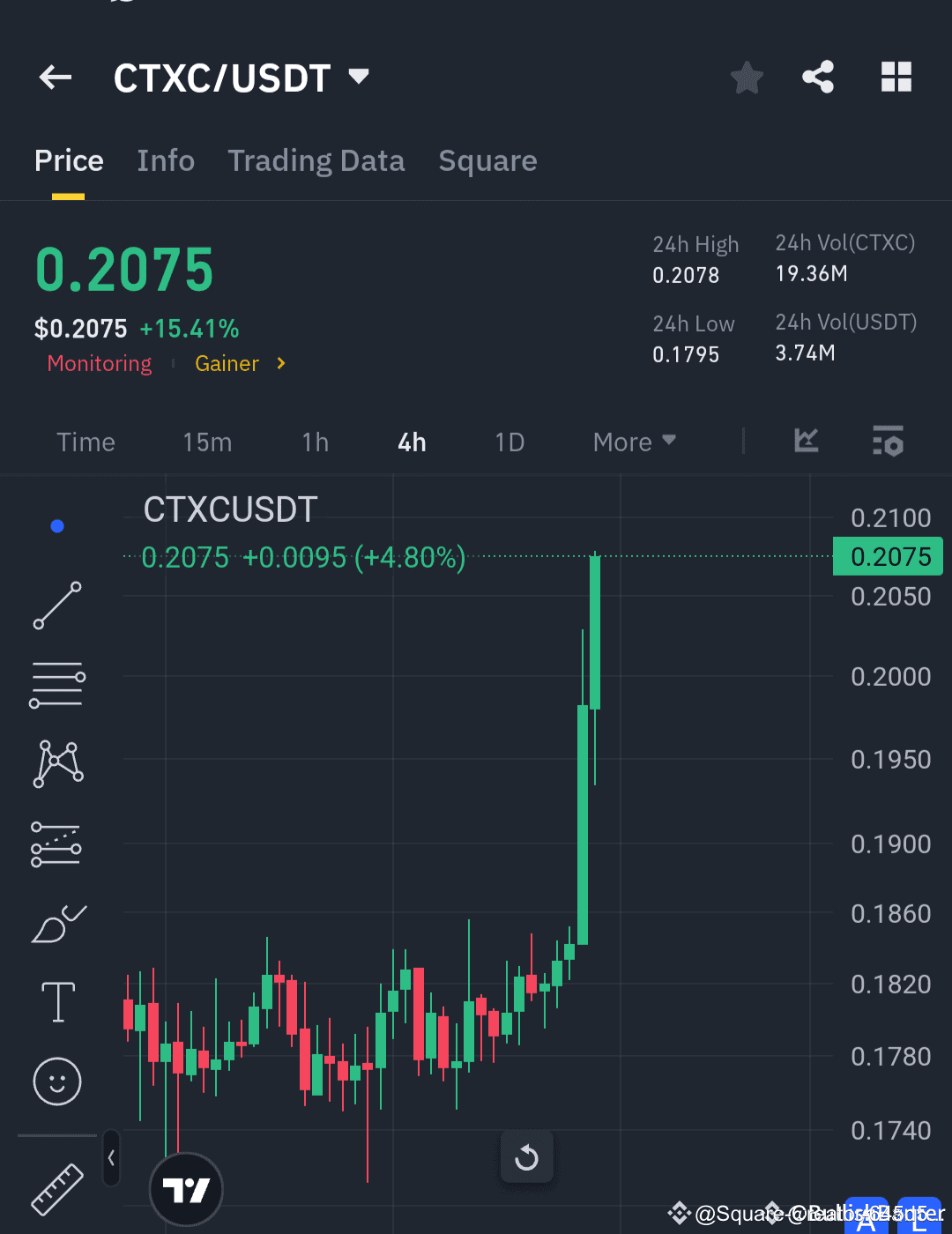Tap the chart refresh button
Screen dimensions: 952x1234
pyautogui.click(x=527, y=1157)
